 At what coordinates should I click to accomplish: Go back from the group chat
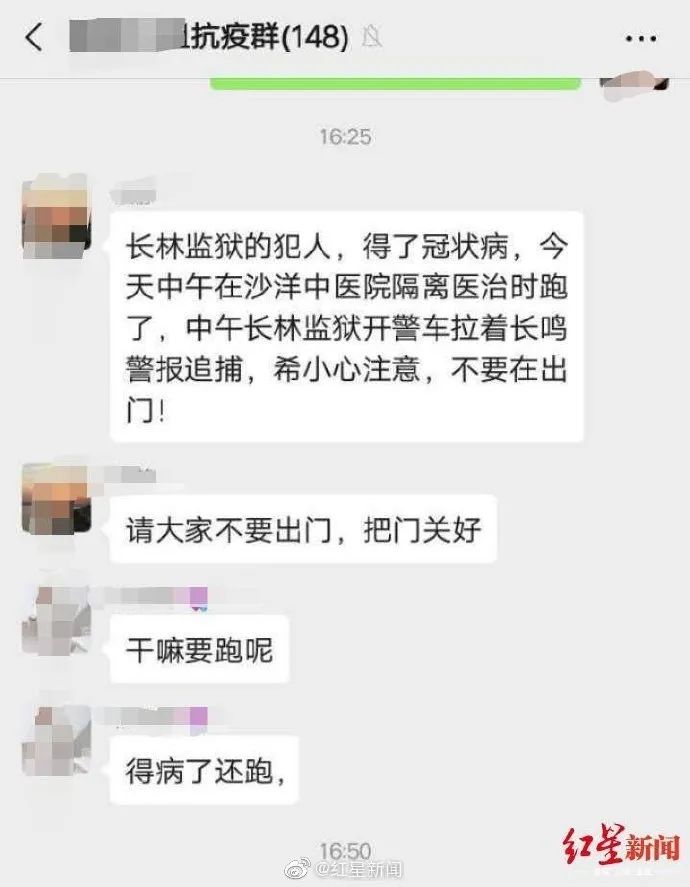(34, 39)
